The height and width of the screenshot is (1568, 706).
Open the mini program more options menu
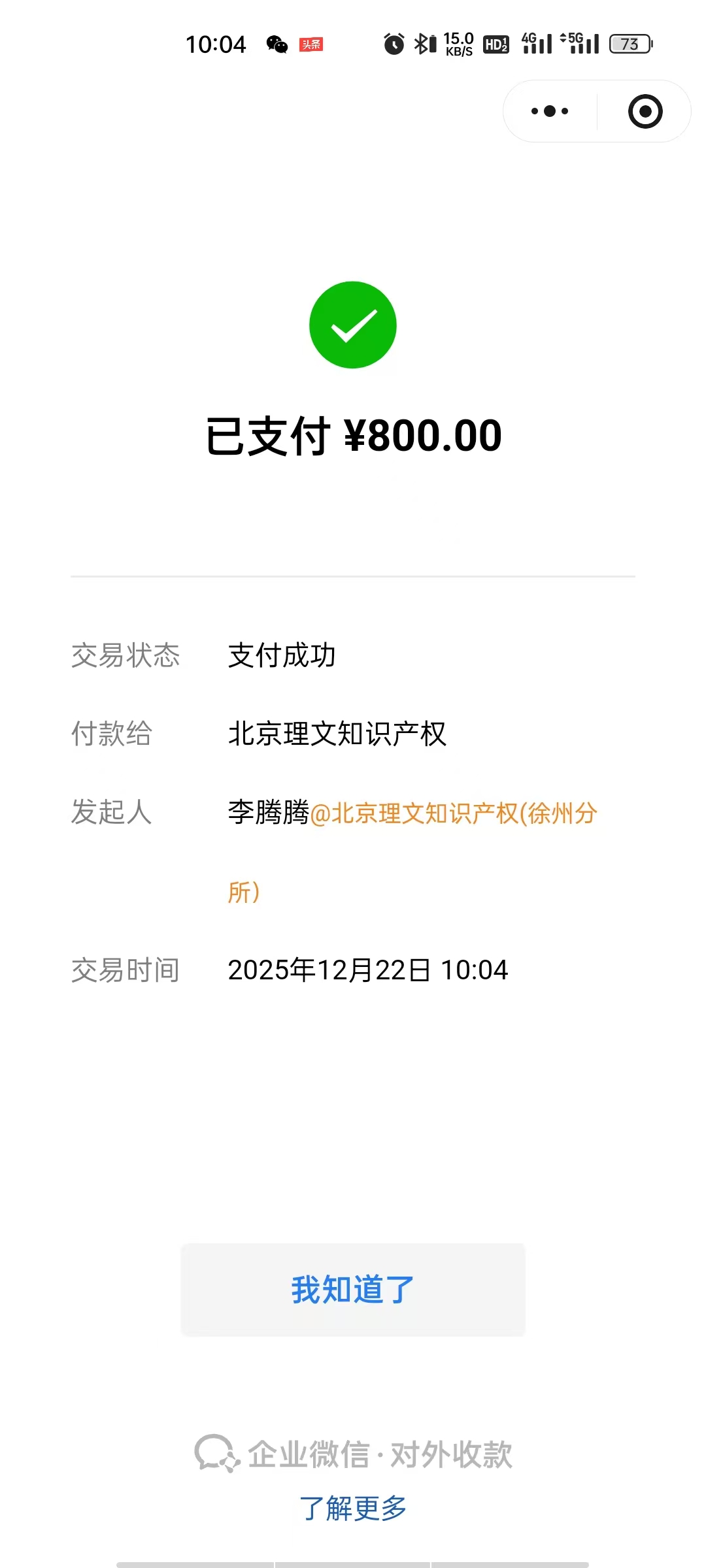click(550, 111)
